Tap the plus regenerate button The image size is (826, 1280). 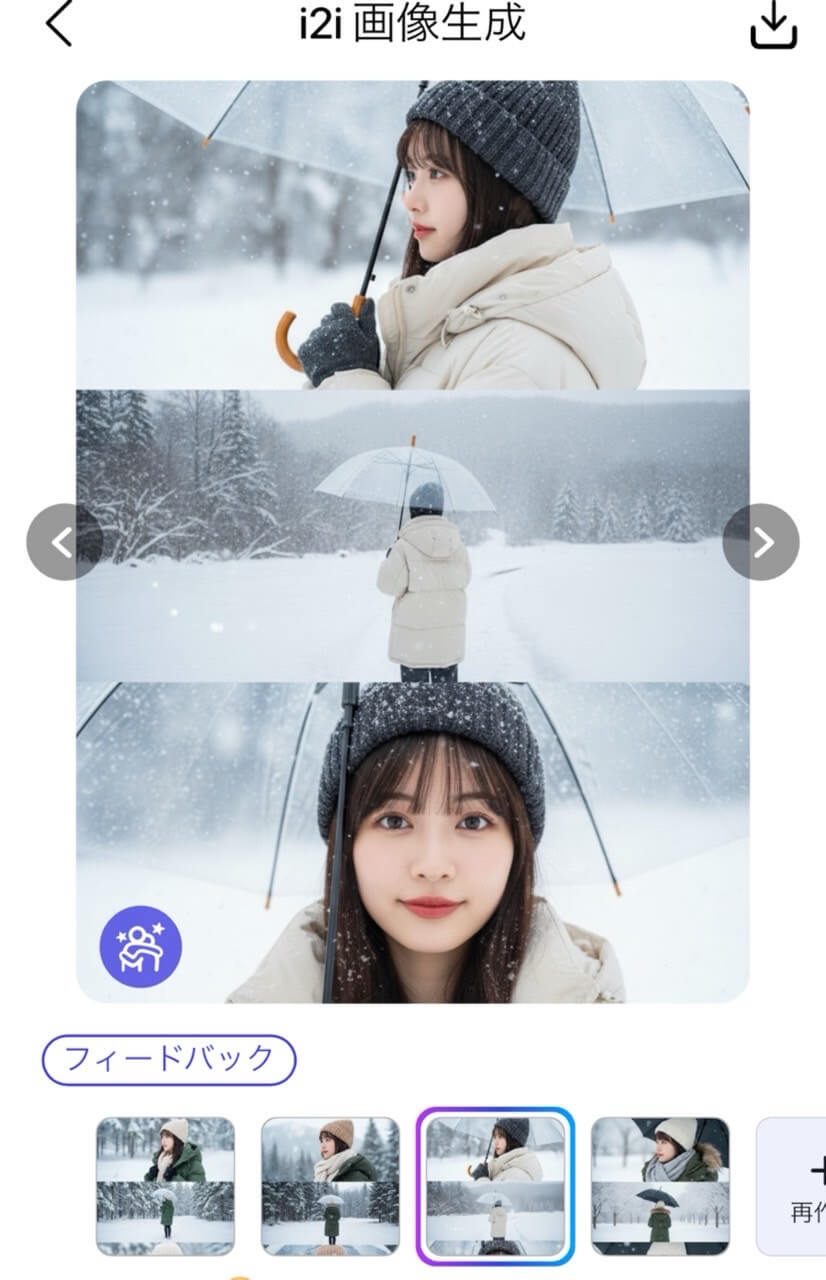(795, 1185)
